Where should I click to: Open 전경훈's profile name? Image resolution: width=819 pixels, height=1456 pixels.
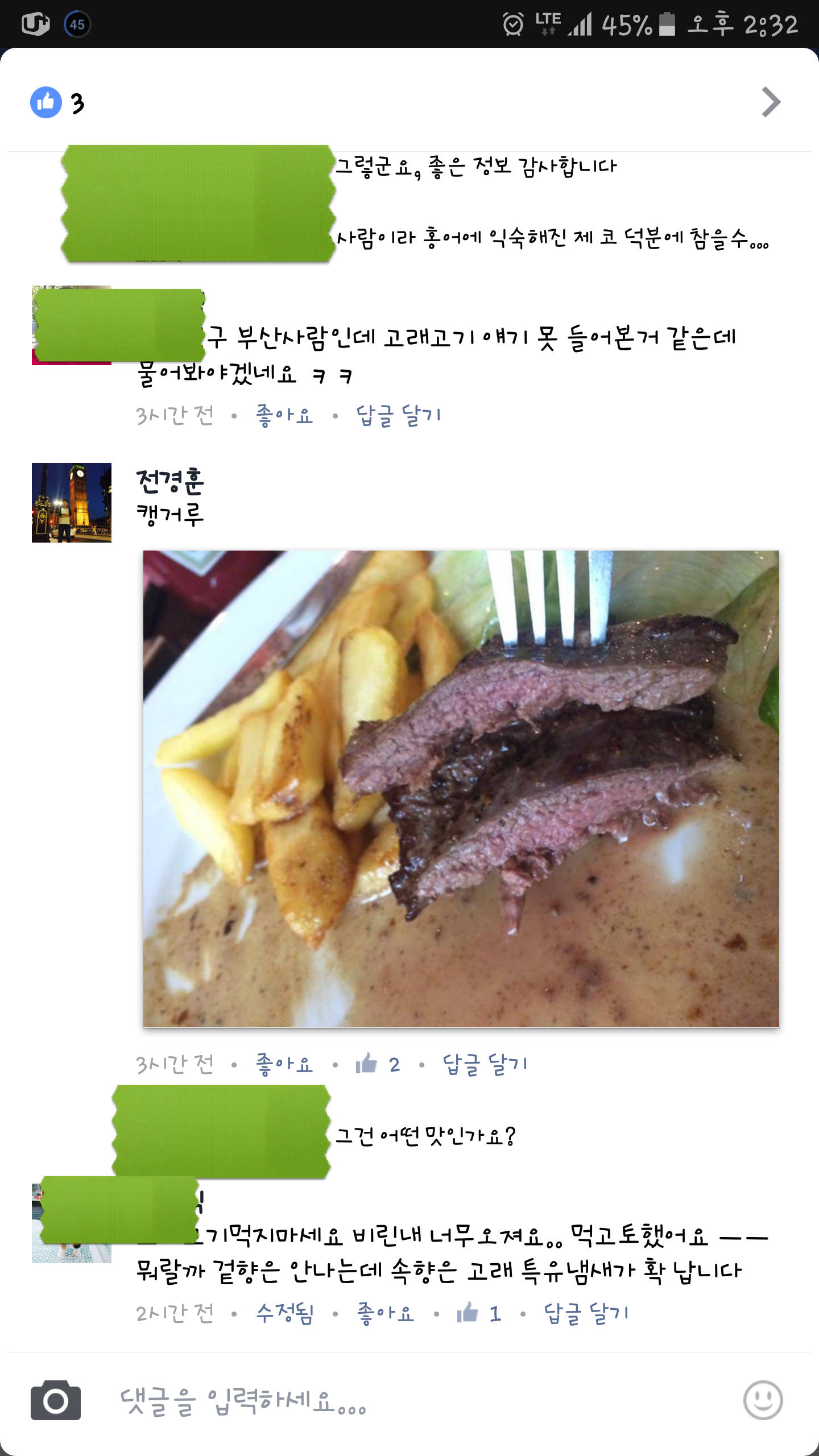tap(169, 481)
